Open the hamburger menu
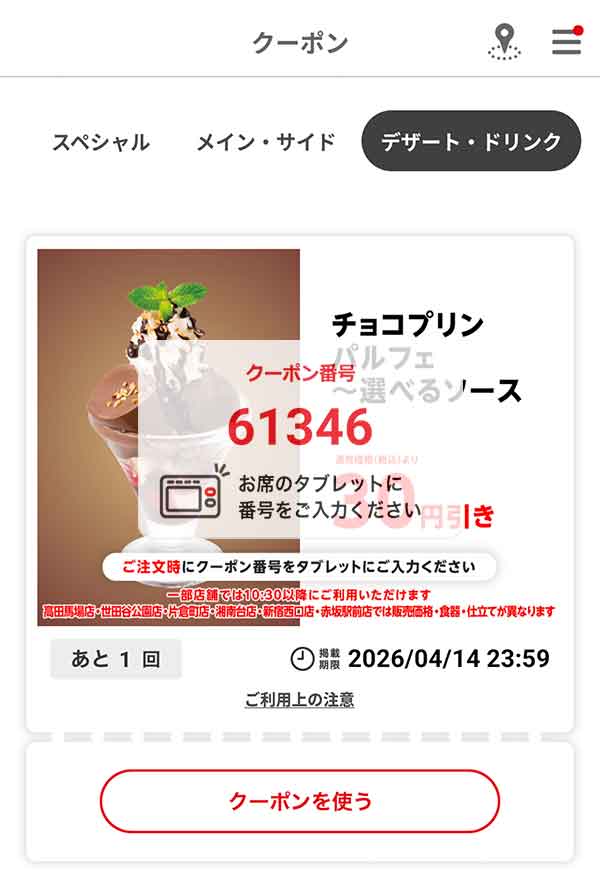This screenshot has width=600, height=890. click(566, 42)
